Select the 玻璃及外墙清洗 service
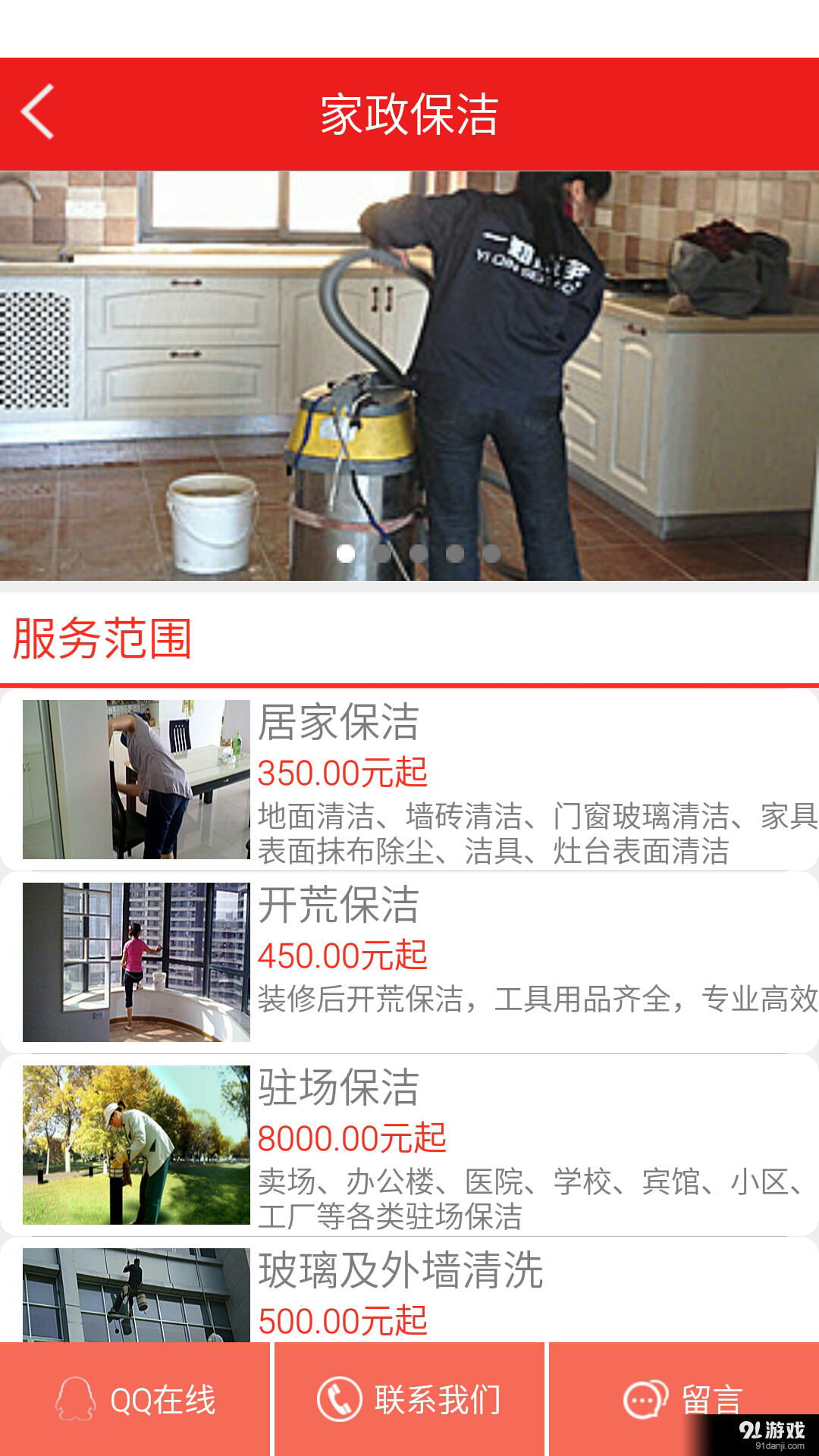The width and height of the screenshot is (819, 1456). coord(409,1292)
